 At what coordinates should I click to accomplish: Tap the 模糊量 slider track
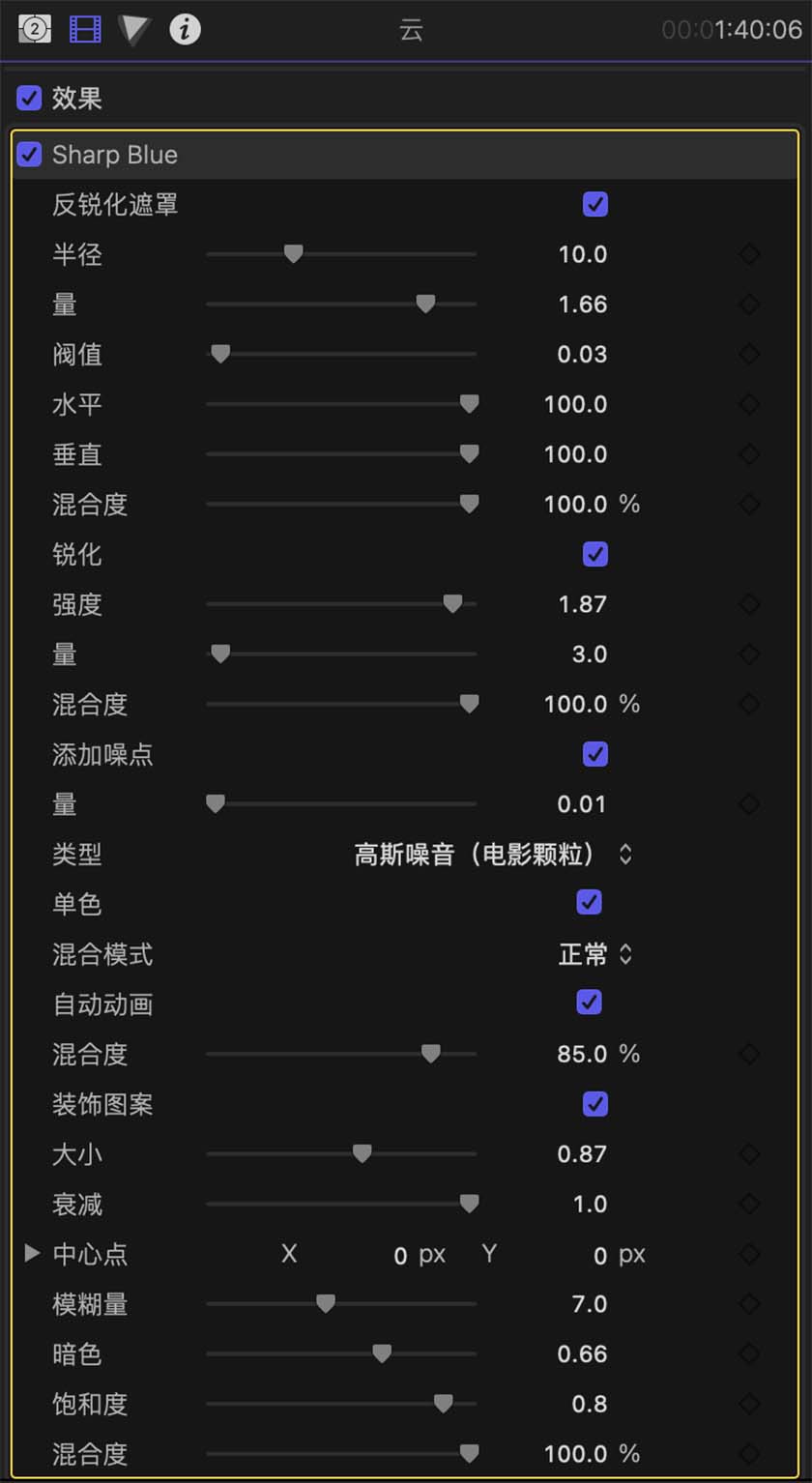[x=406, y=1304]
